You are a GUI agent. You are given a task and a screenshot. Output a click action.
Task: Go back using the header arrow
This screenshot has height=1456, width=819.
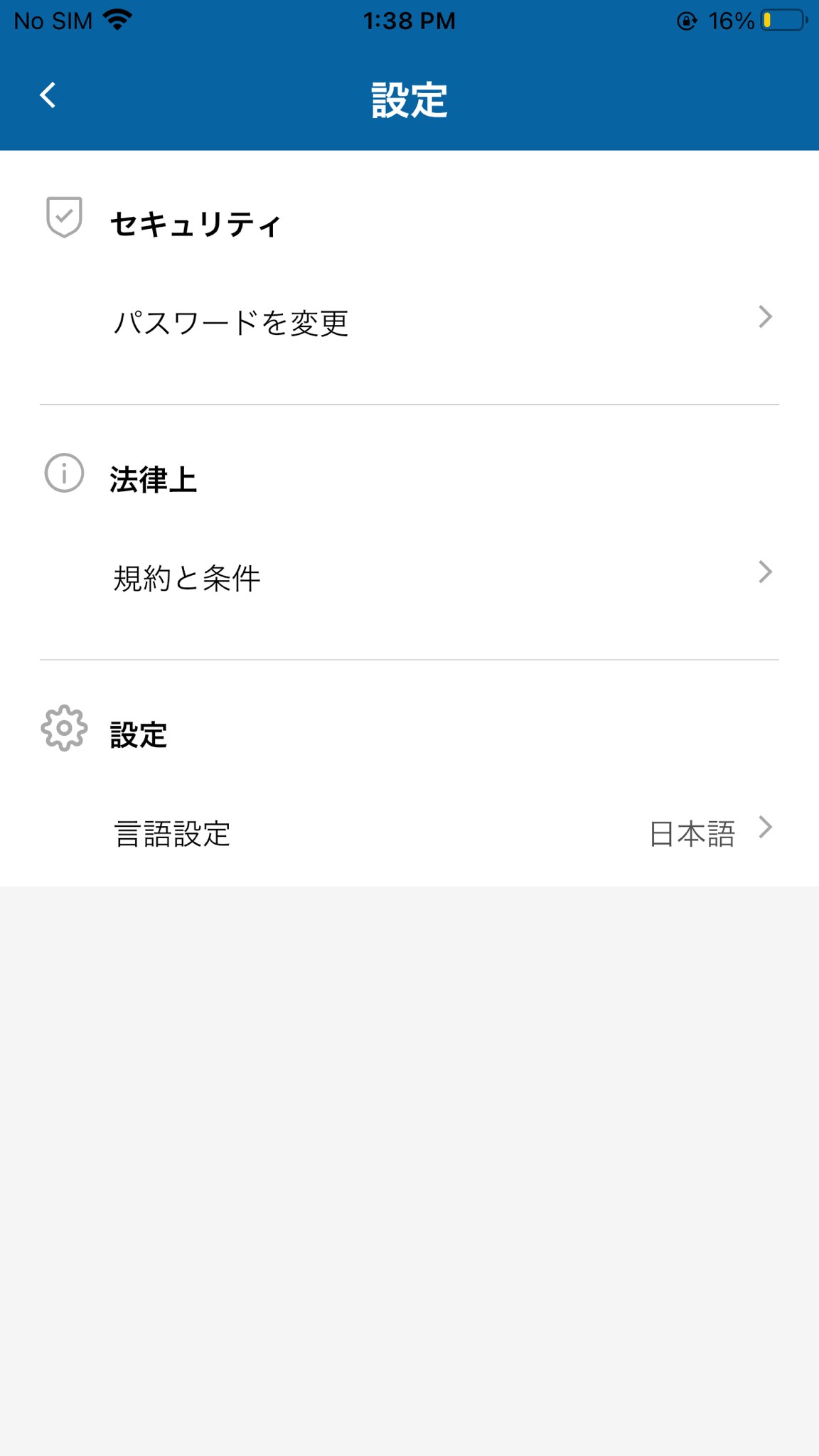tap(48, 95)
